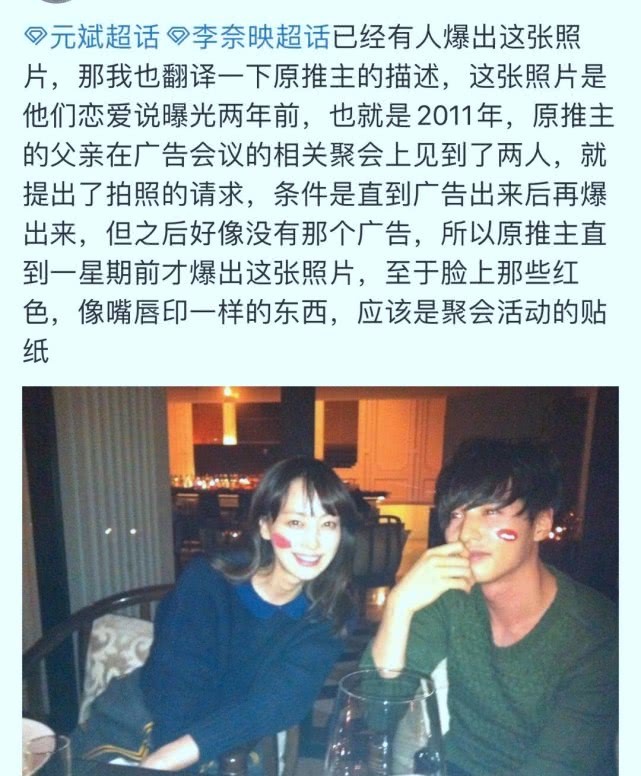Open the 元斌超话 super topic link
Screen dimensions: 641x776
92,40
